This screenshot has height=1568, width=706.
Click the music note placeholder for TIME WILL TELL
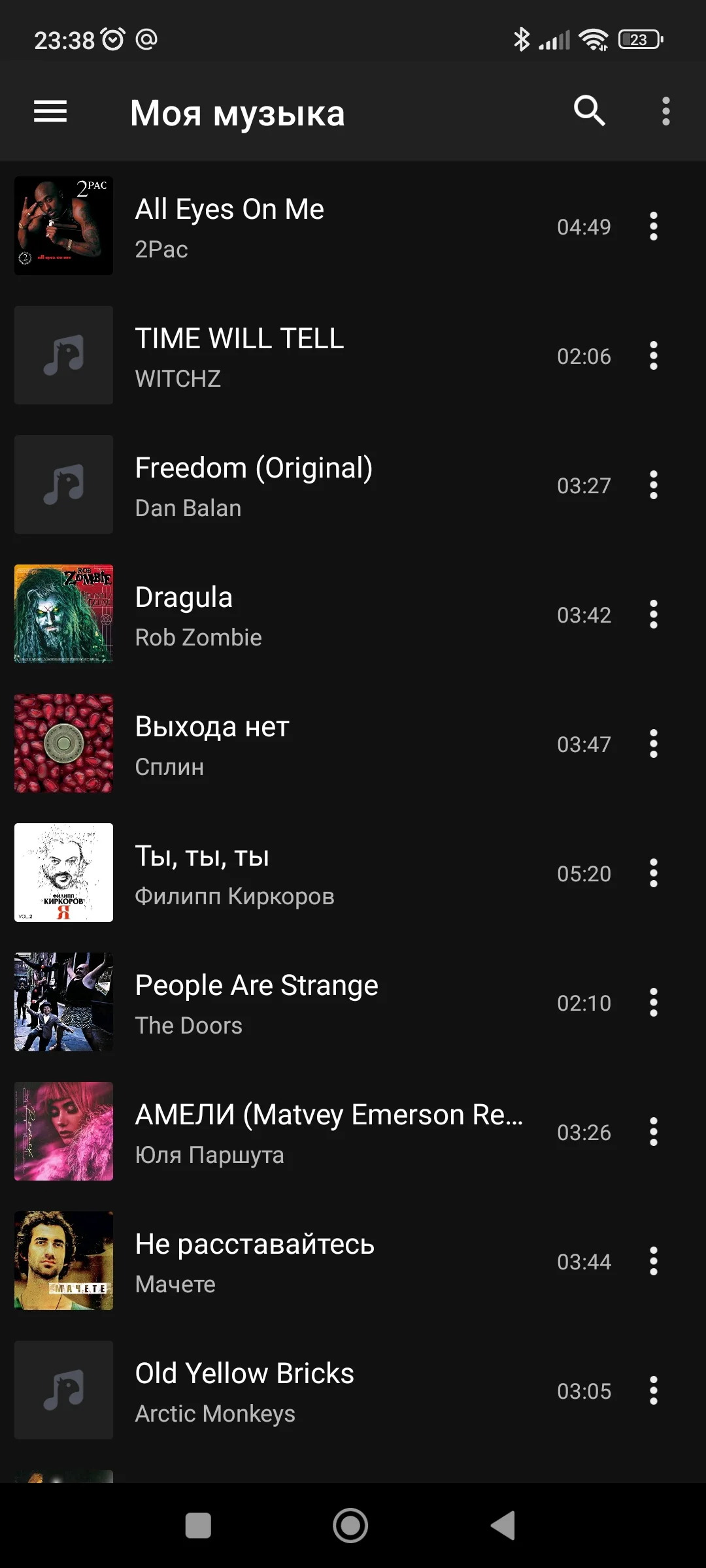pos(63,355)
